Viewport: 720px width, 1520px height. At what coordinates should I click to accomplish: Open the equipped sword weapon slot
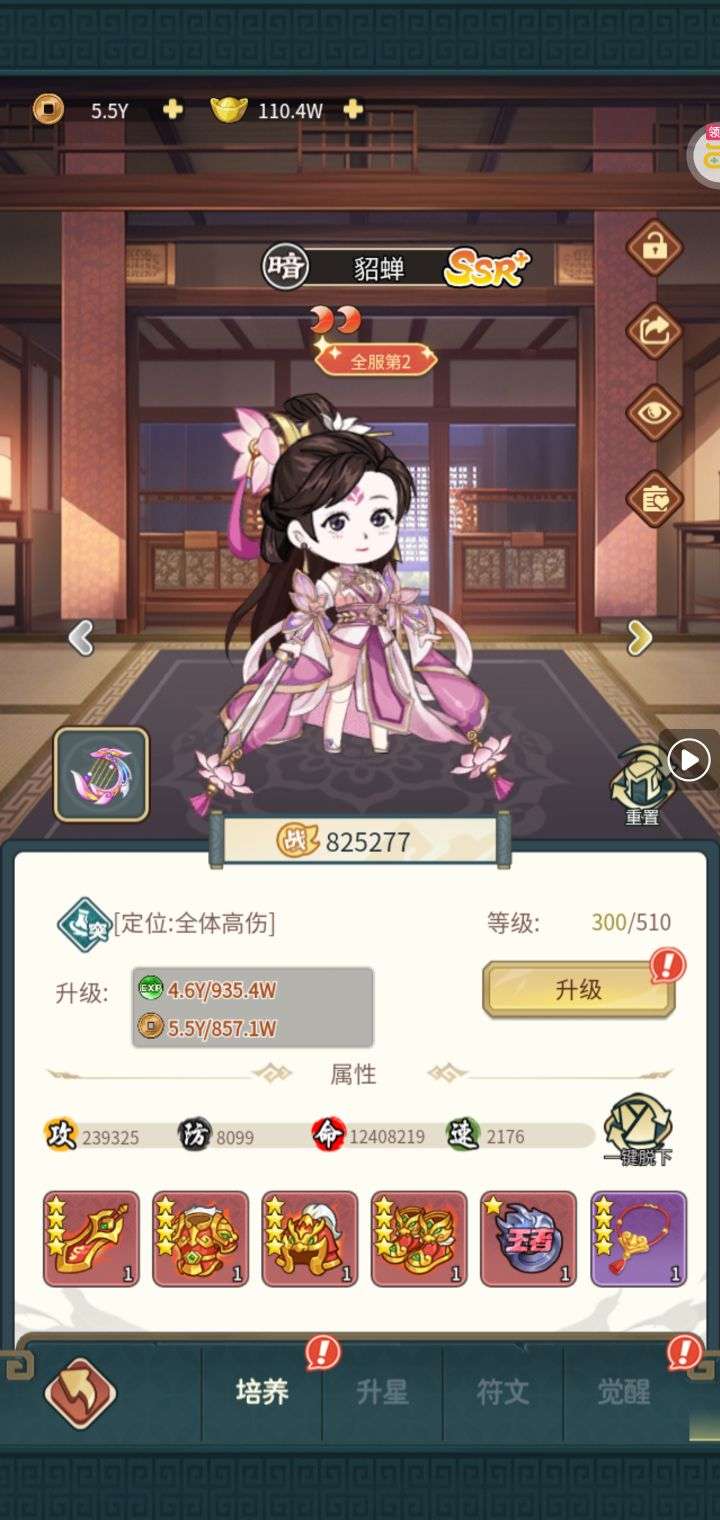[x=91, y=1238]
